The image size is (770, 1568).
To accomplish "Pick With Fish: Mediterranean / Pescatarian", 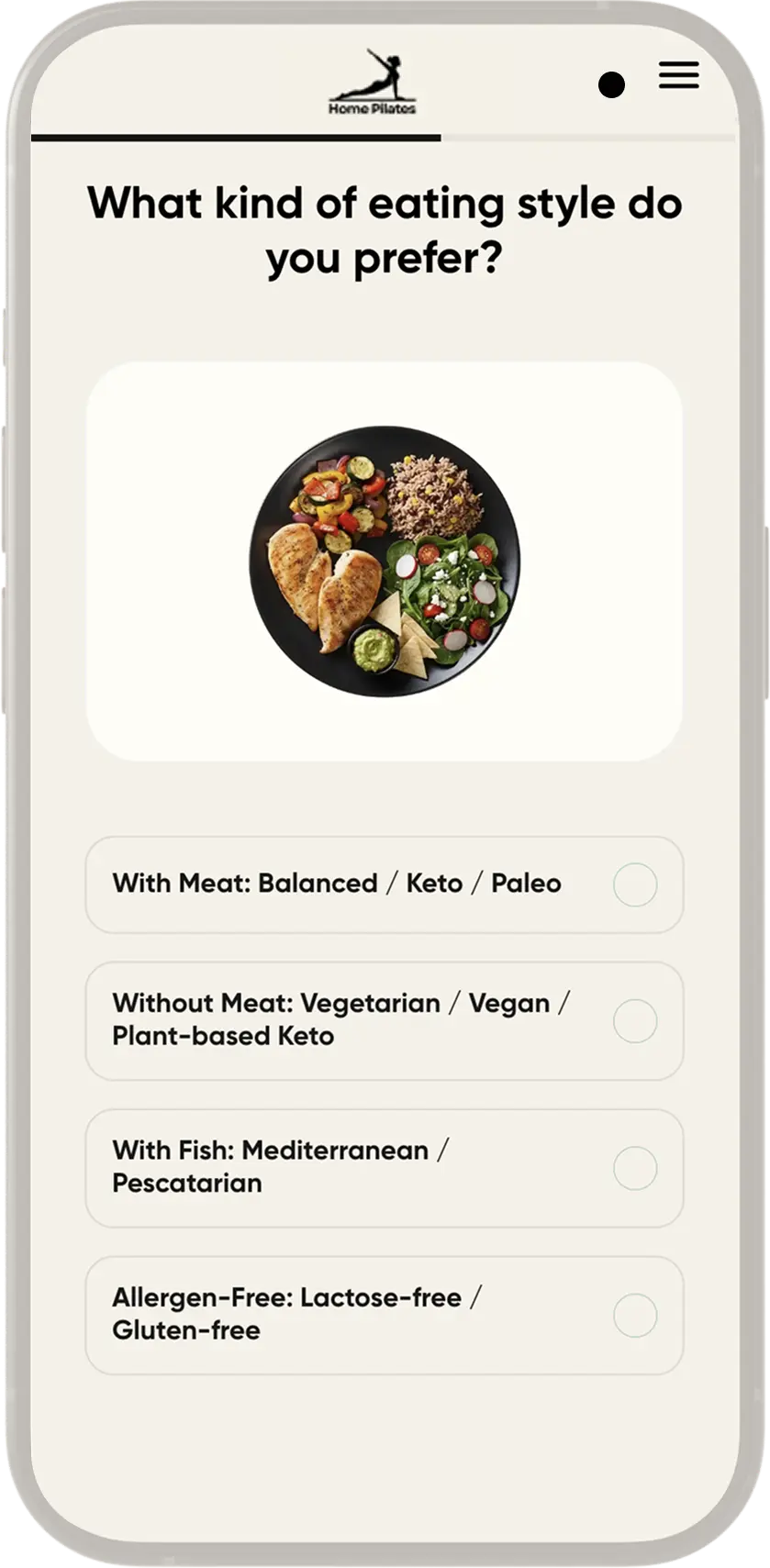I will (384, 1167).
